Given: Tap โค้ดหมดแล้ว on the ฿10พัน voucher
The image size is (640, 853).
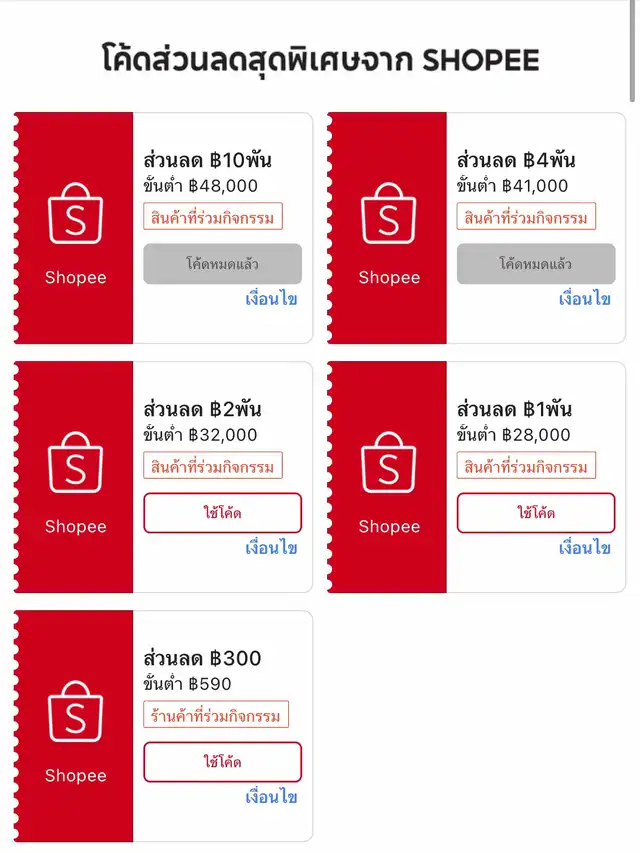Looking at the screenshot, I should [x=222, y=264].
